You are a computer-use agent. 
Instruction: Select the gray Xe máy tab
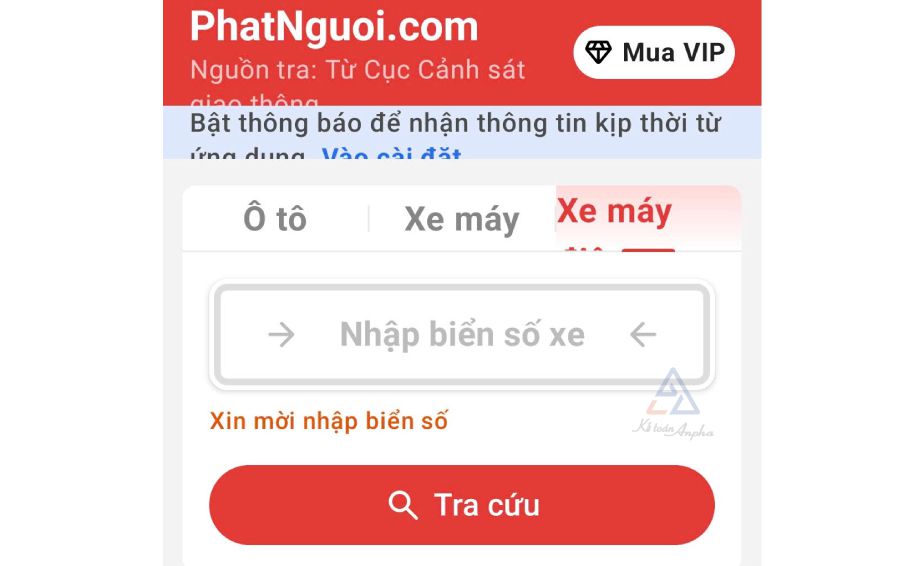[x=461, y=219]
